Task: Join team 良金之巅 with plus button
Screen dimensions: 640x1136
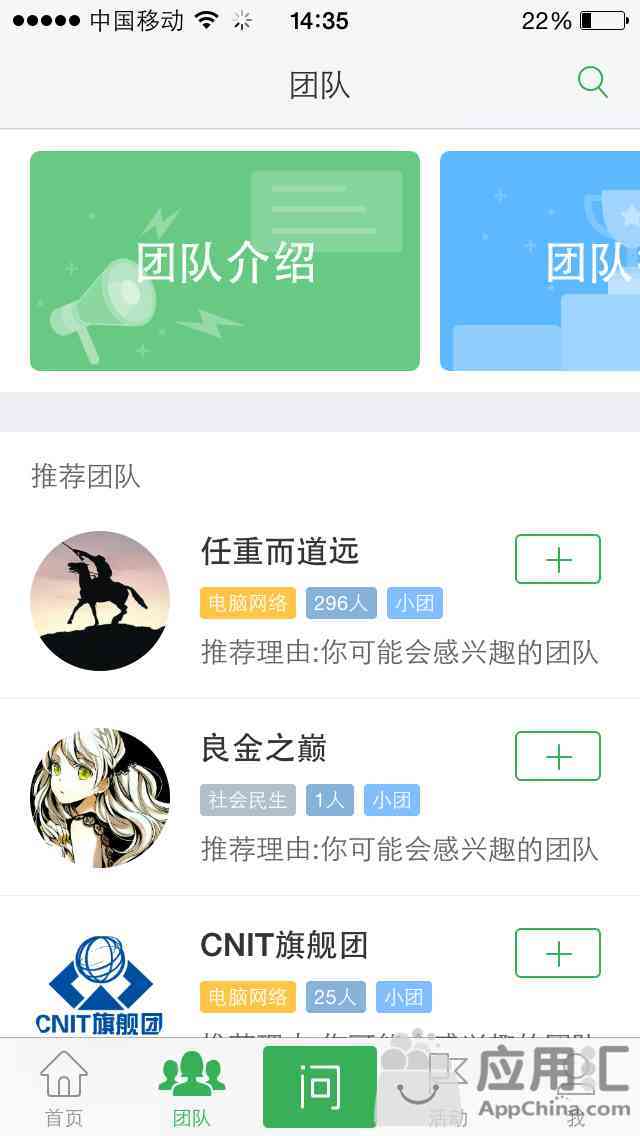Action: pos(557,756)
